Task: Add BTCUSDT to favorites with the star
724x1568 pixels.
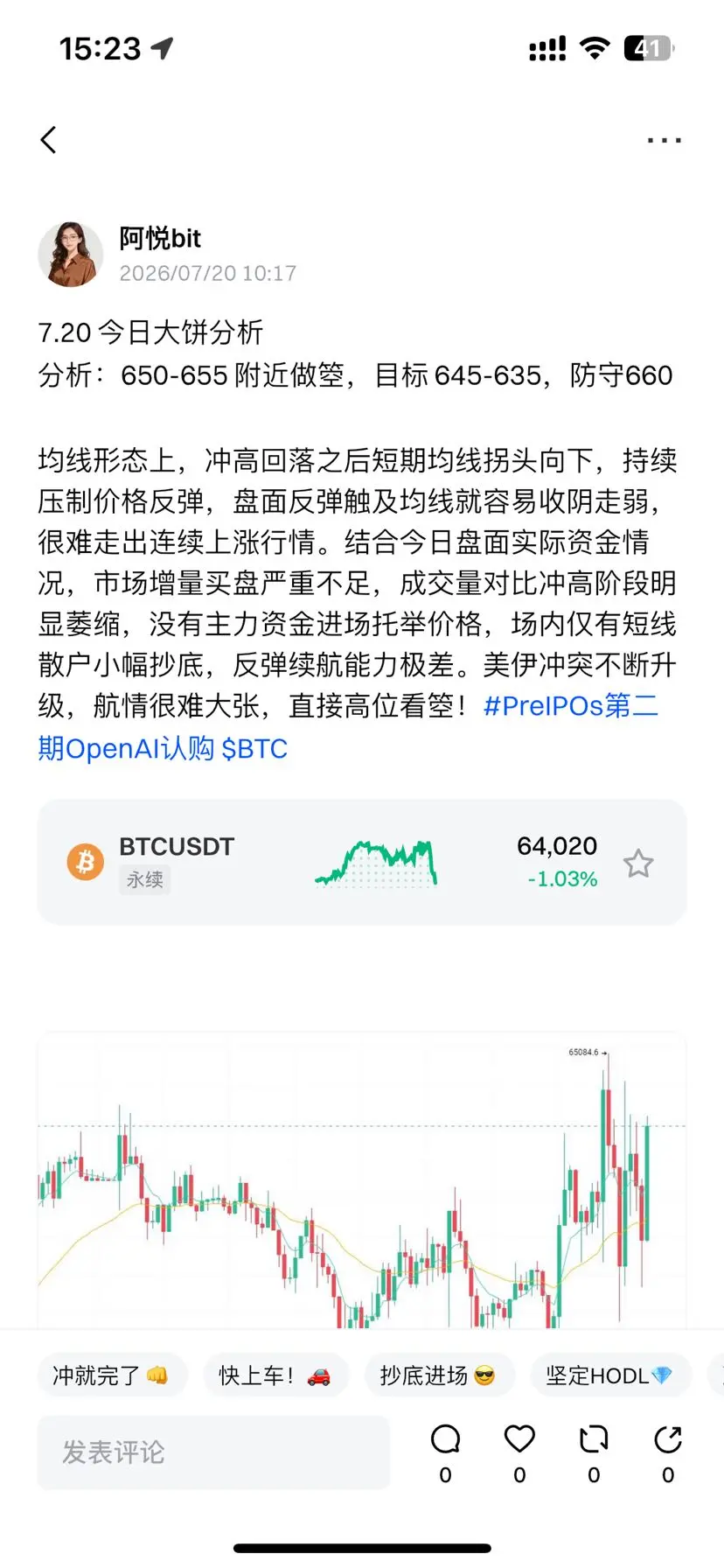Action: (638, 864)
